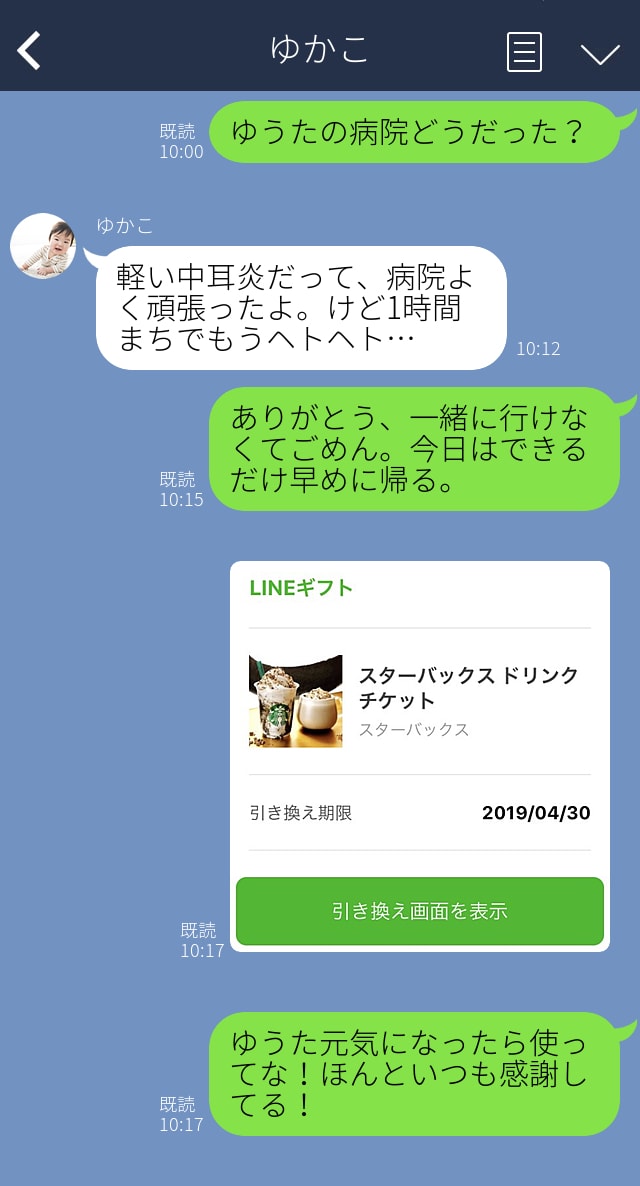The width and height of the screenshot is (640, 1186).
Task: Go back from ゆかこ chat
Action: (30, 50)
